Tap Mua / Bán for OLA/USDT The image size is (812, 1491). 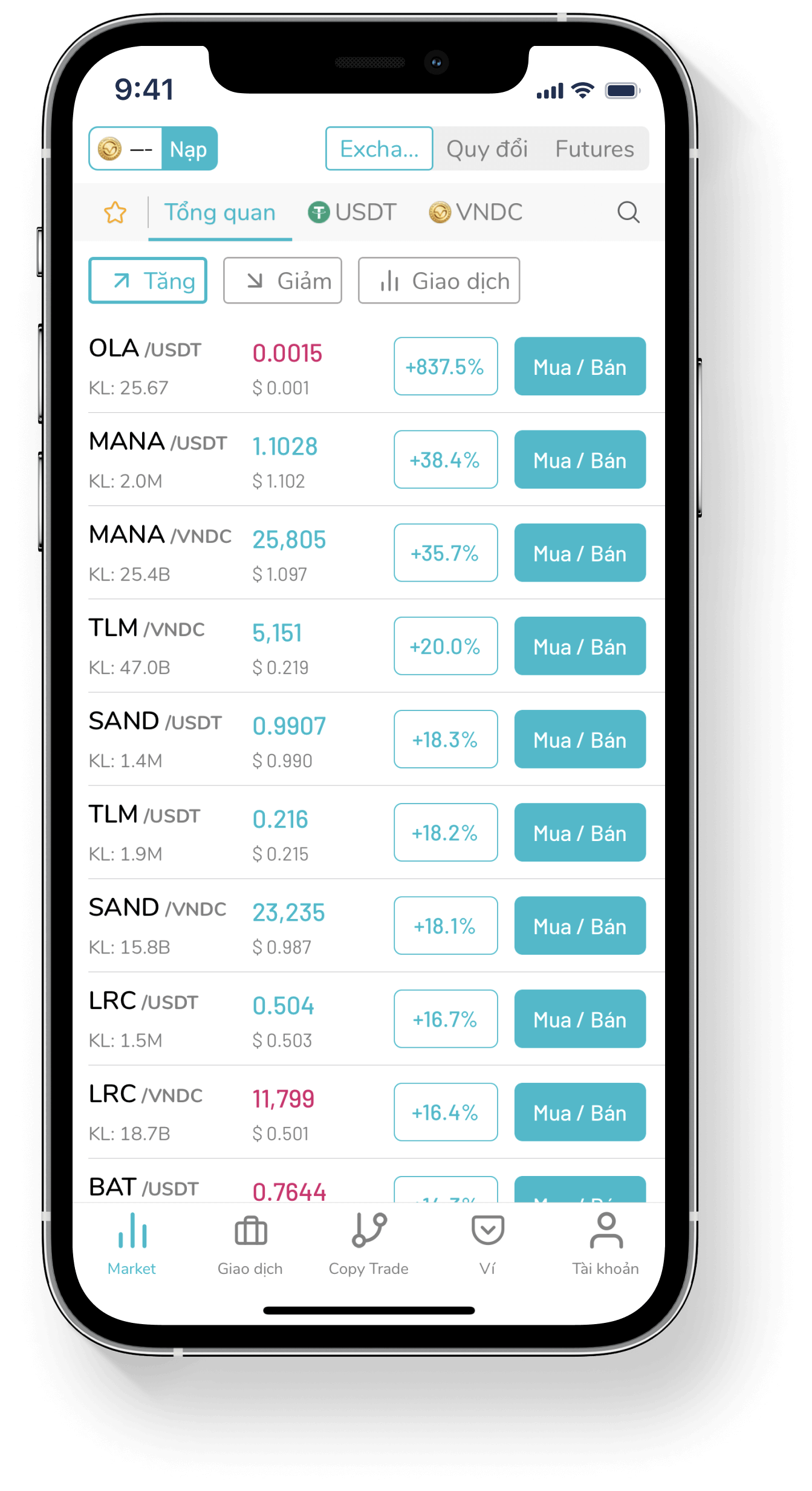click(579, 366)
